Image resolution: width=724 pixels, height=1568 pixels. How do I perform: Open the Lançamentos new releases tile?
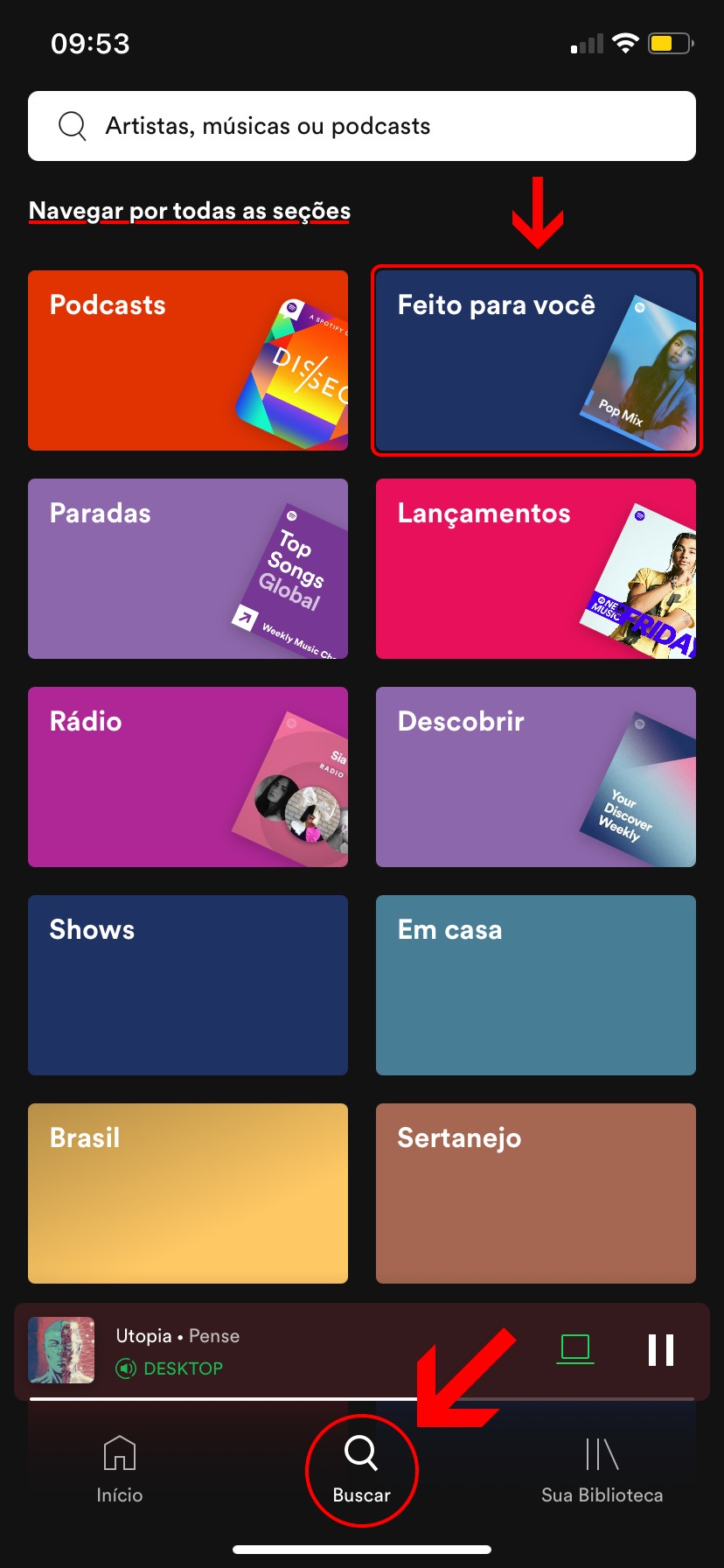pyautogui.click(x=536, y=569)
